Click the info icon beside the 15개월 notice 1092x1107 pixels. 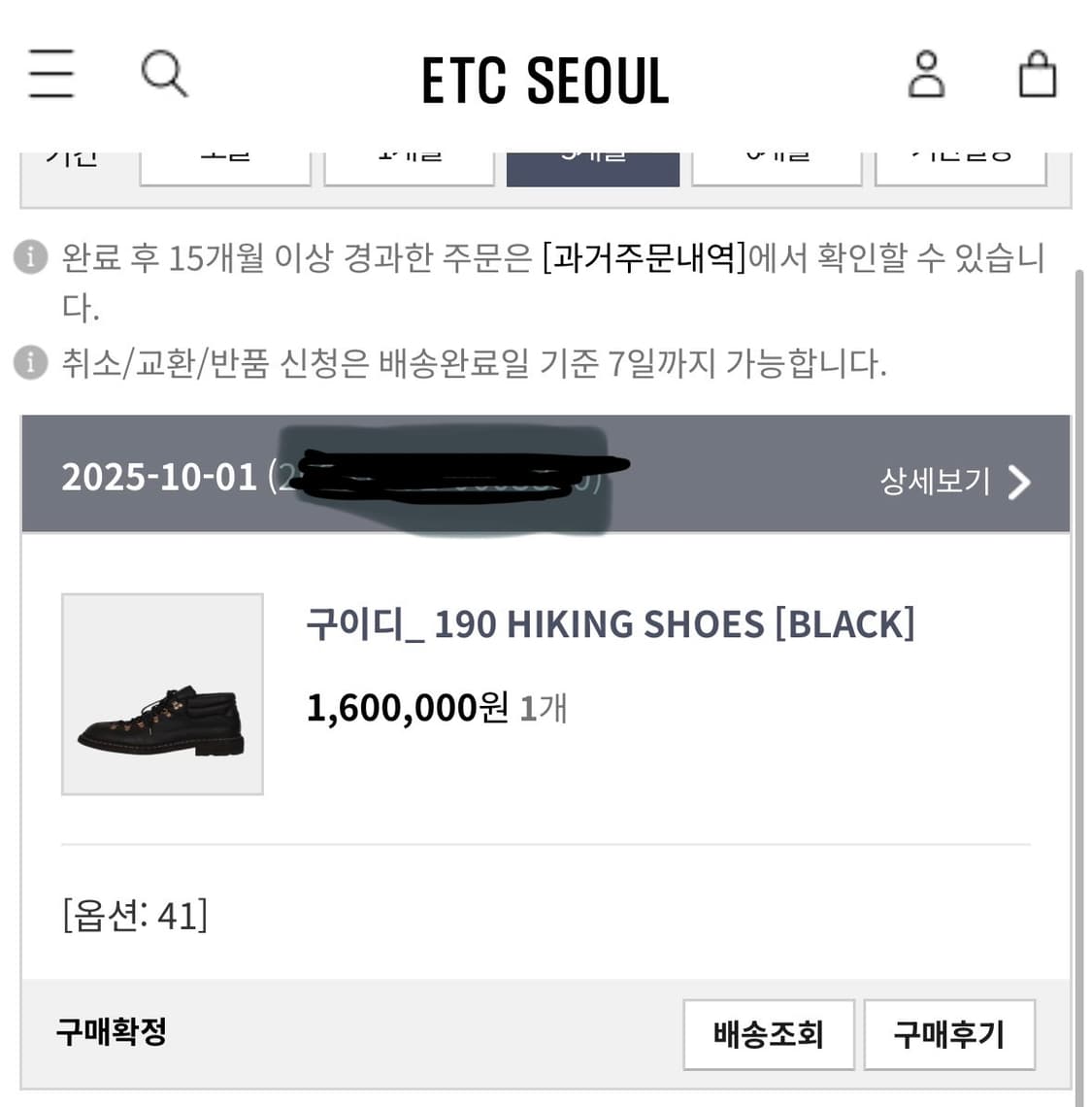tap(30, 257)
